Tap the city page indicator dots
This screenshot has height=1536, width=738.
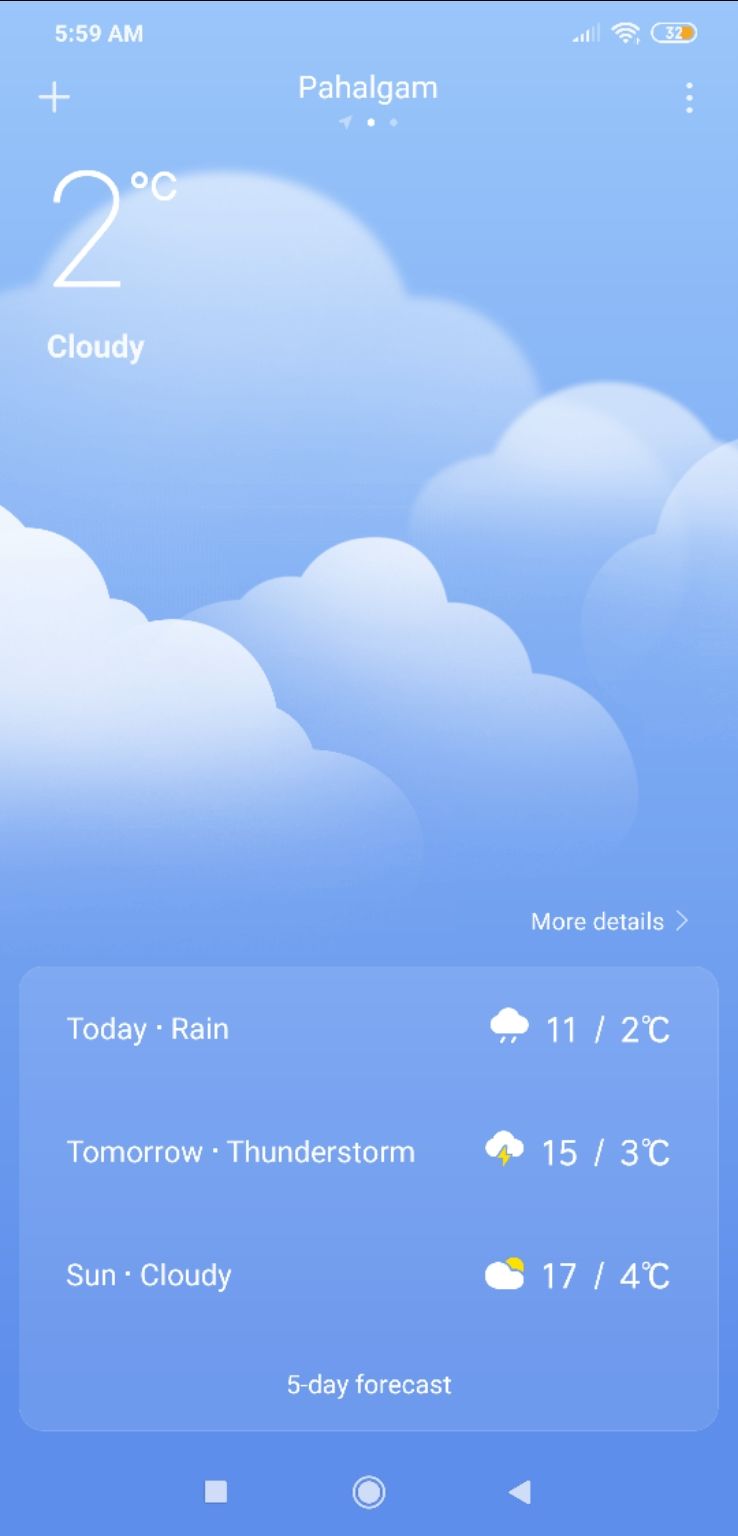click(x=369, y=122)
